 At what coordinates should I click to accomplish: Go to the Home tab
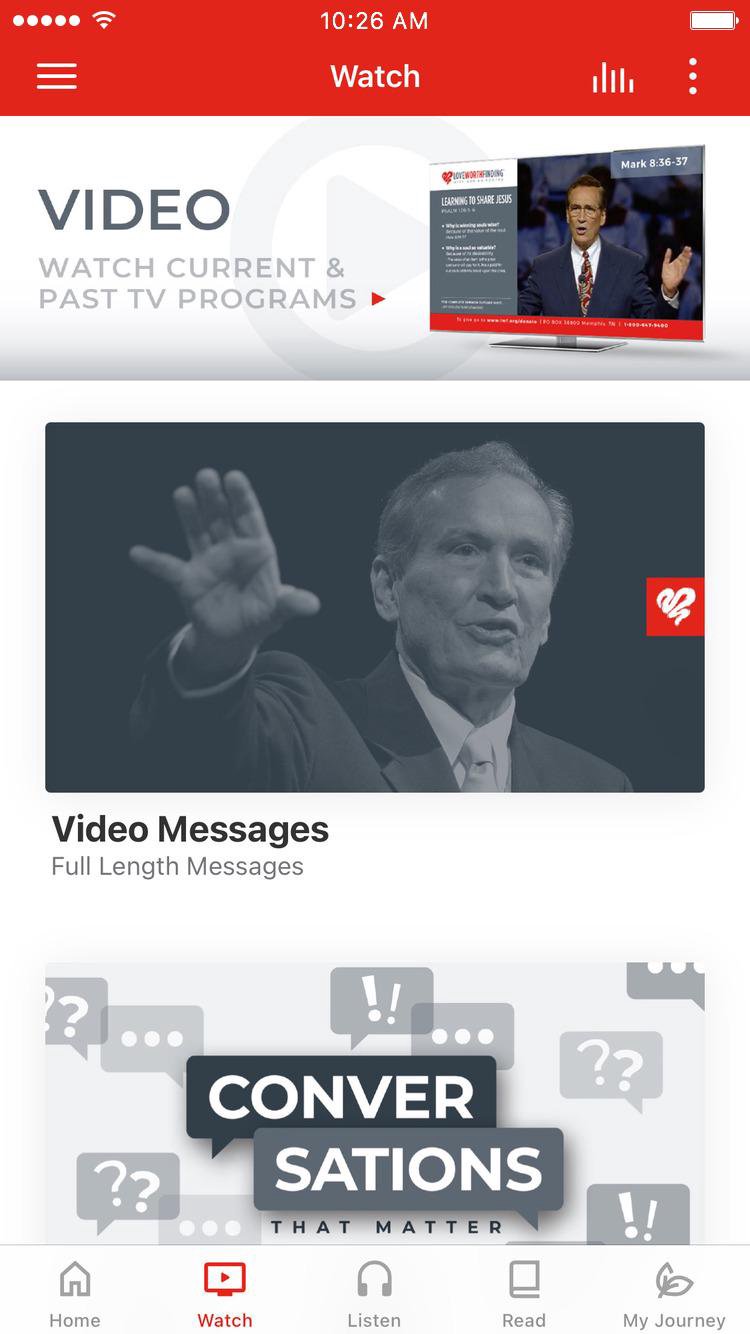click(x=75, y=1294)
